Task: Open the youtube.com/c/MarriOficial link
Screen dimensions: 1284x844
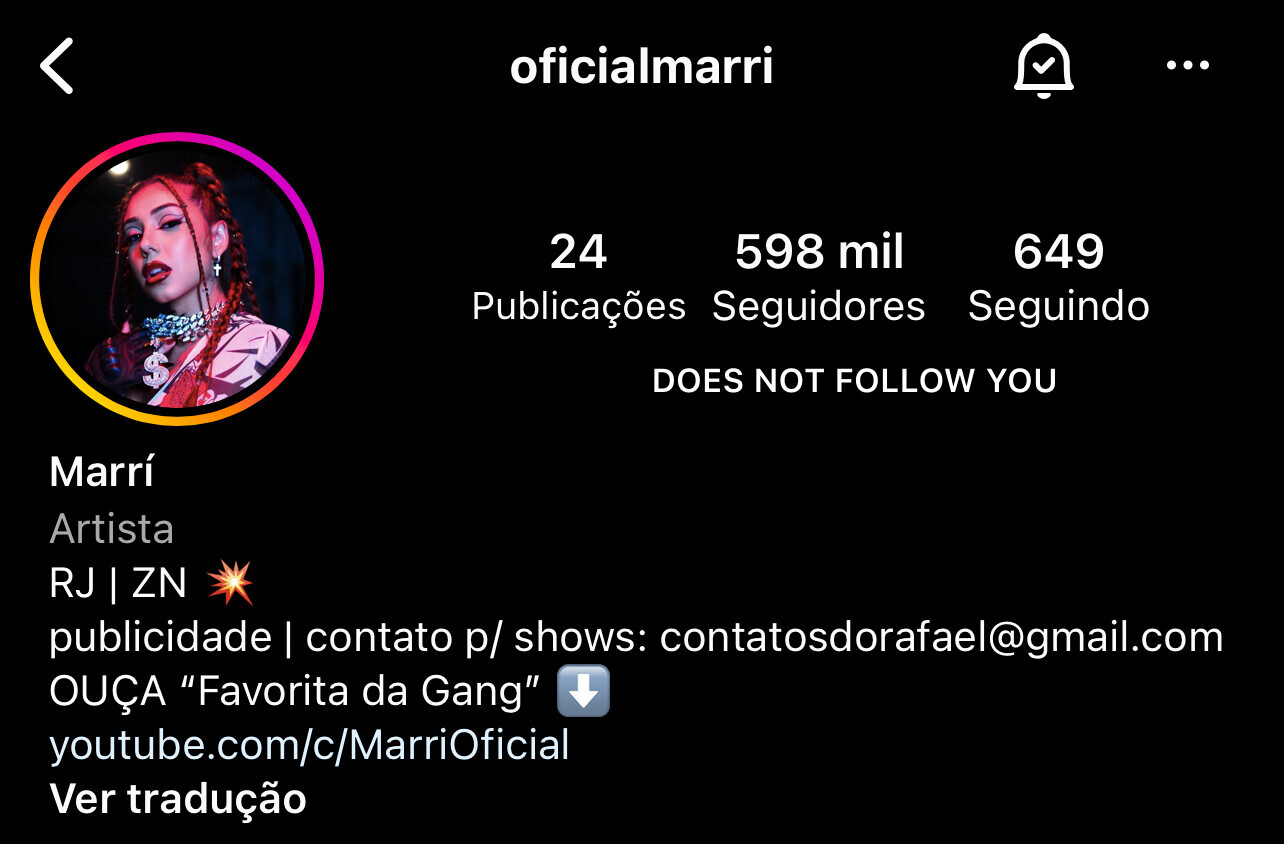Action: [x=309, y=745]
